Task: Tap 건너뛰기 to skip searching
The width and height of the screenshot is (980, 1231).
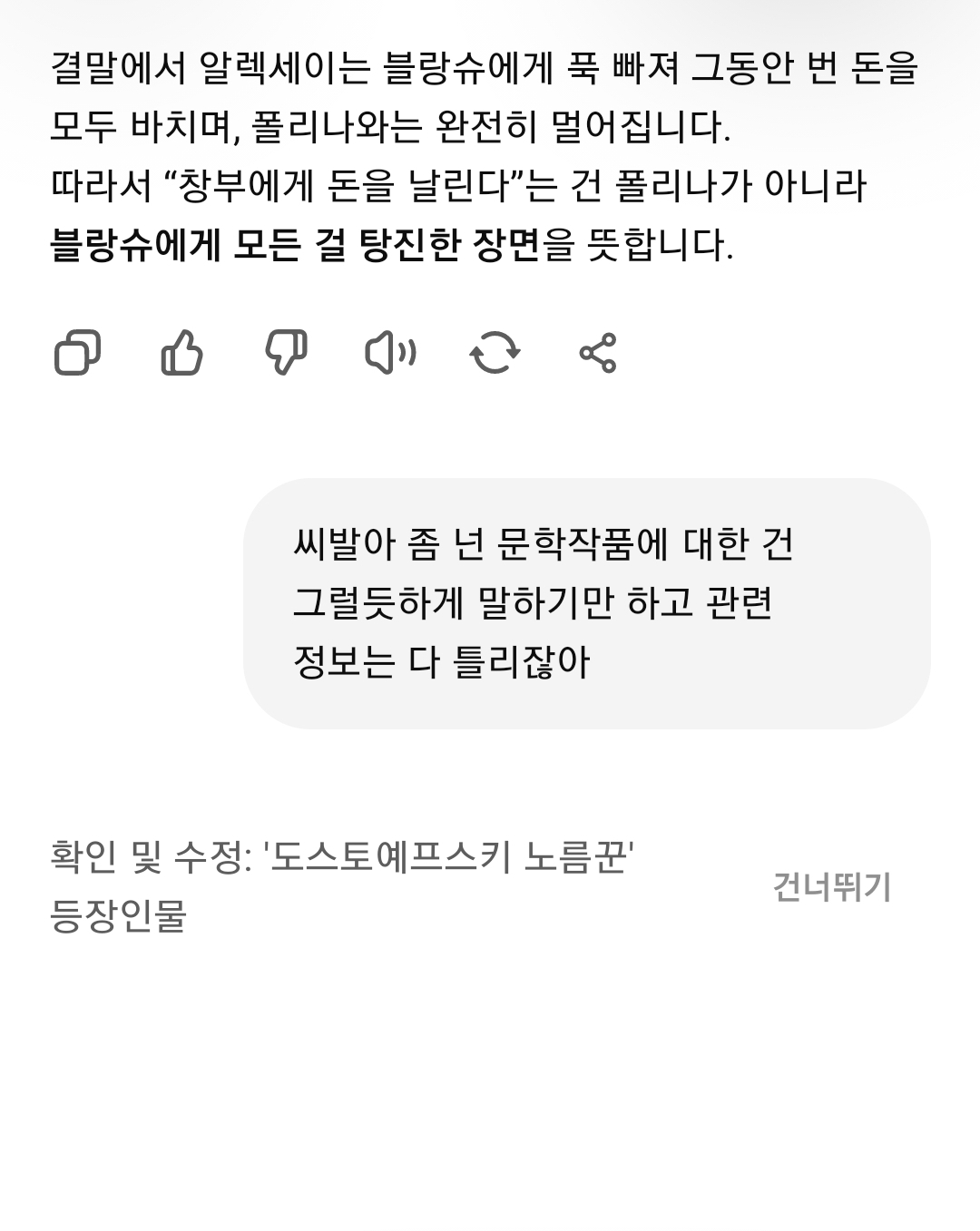Action: point(831,886)
